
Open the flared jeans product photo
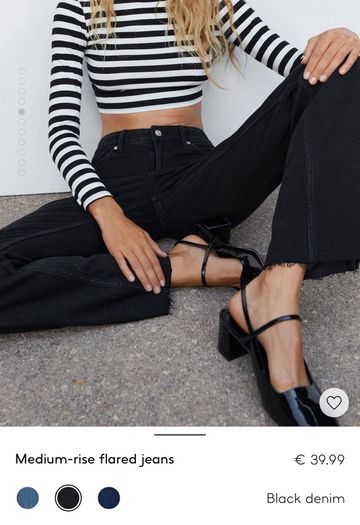180,213
